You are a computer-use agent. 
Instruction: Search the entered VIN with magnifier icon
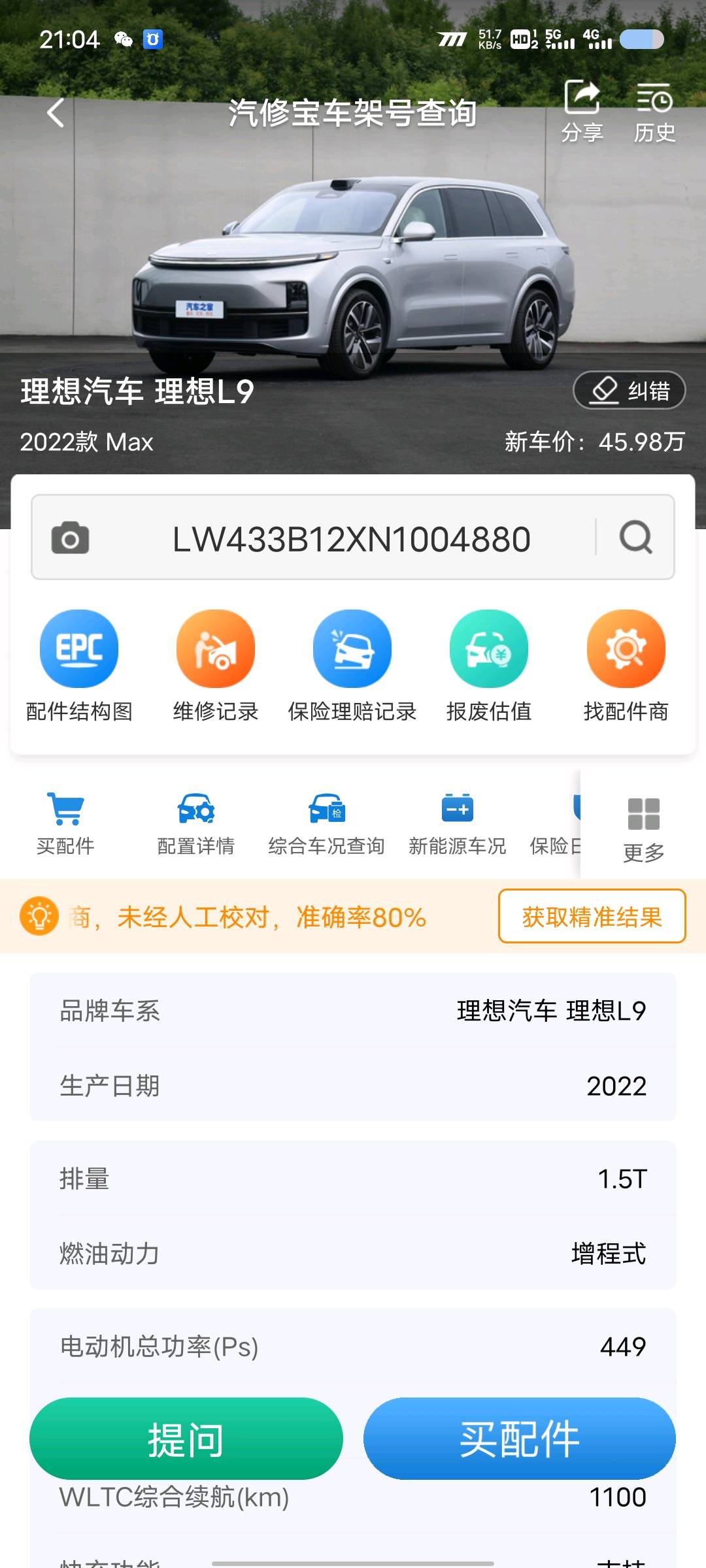tap(635, 538)
